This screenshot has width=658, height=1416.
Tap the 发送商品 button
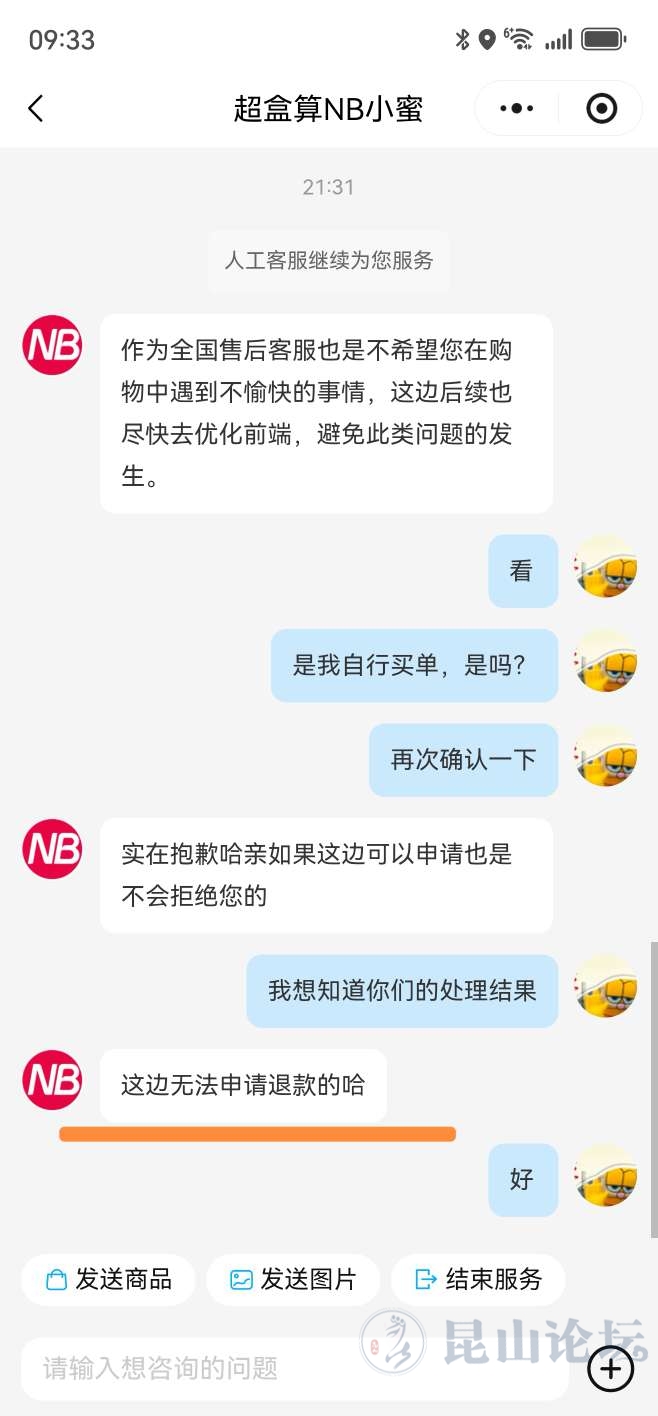coord(108,1279)
